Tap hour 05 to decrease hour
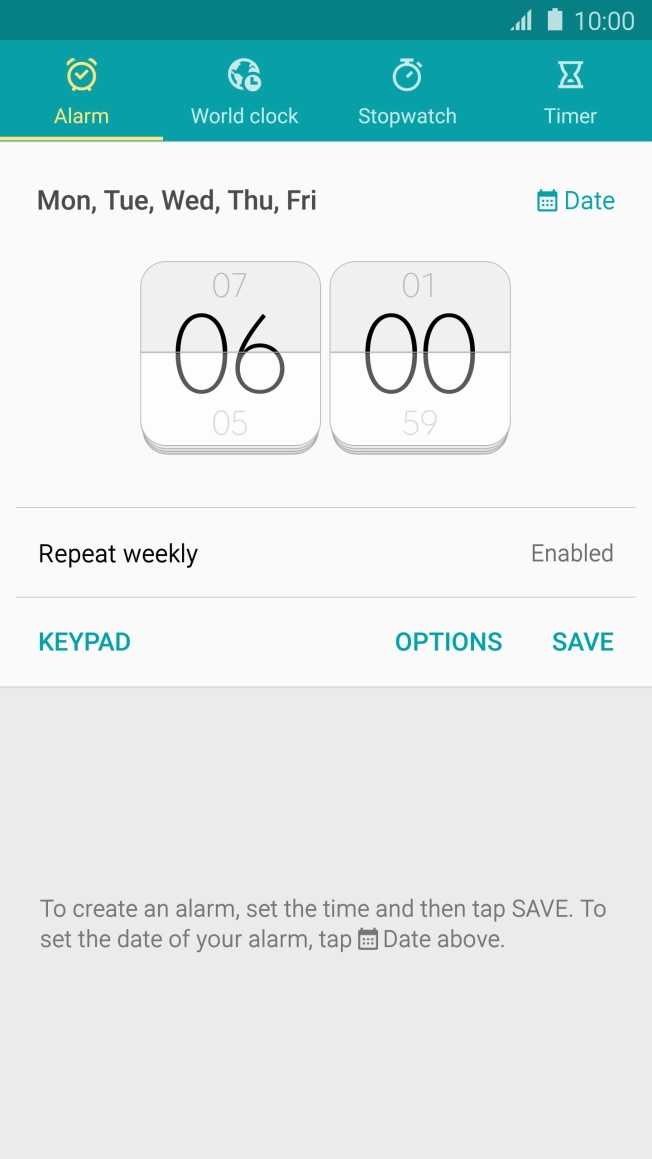The height and width of the screenshot is (1159, 652). tap(230, 424)
